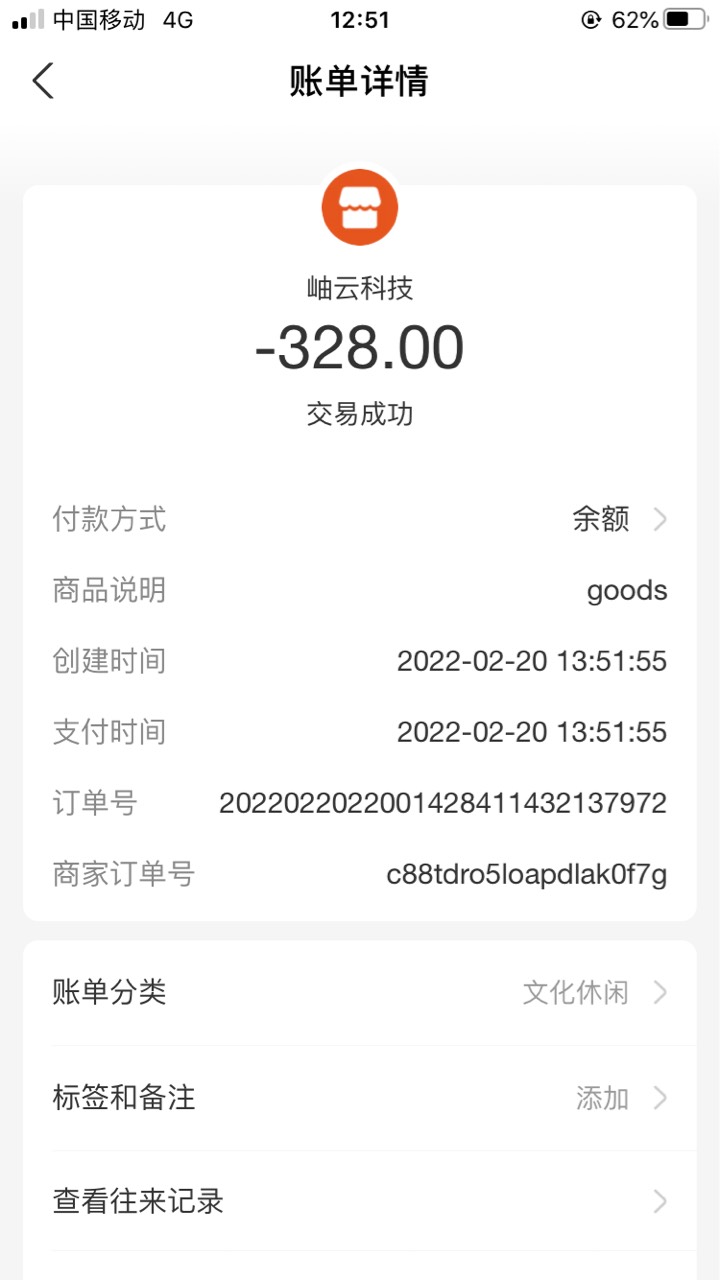Open the 岫云科技 merchant icon
Screen dimensions: 720x1280
[x=360, y=208]
